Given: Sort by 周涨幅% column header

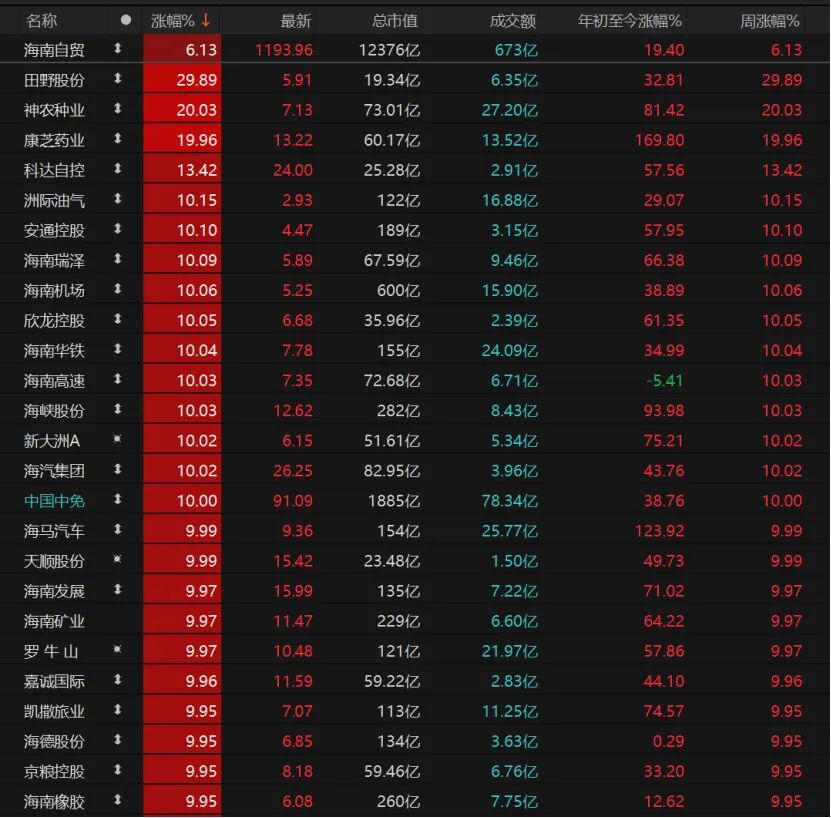Looking at the screenshot, I should coord(769,20).
